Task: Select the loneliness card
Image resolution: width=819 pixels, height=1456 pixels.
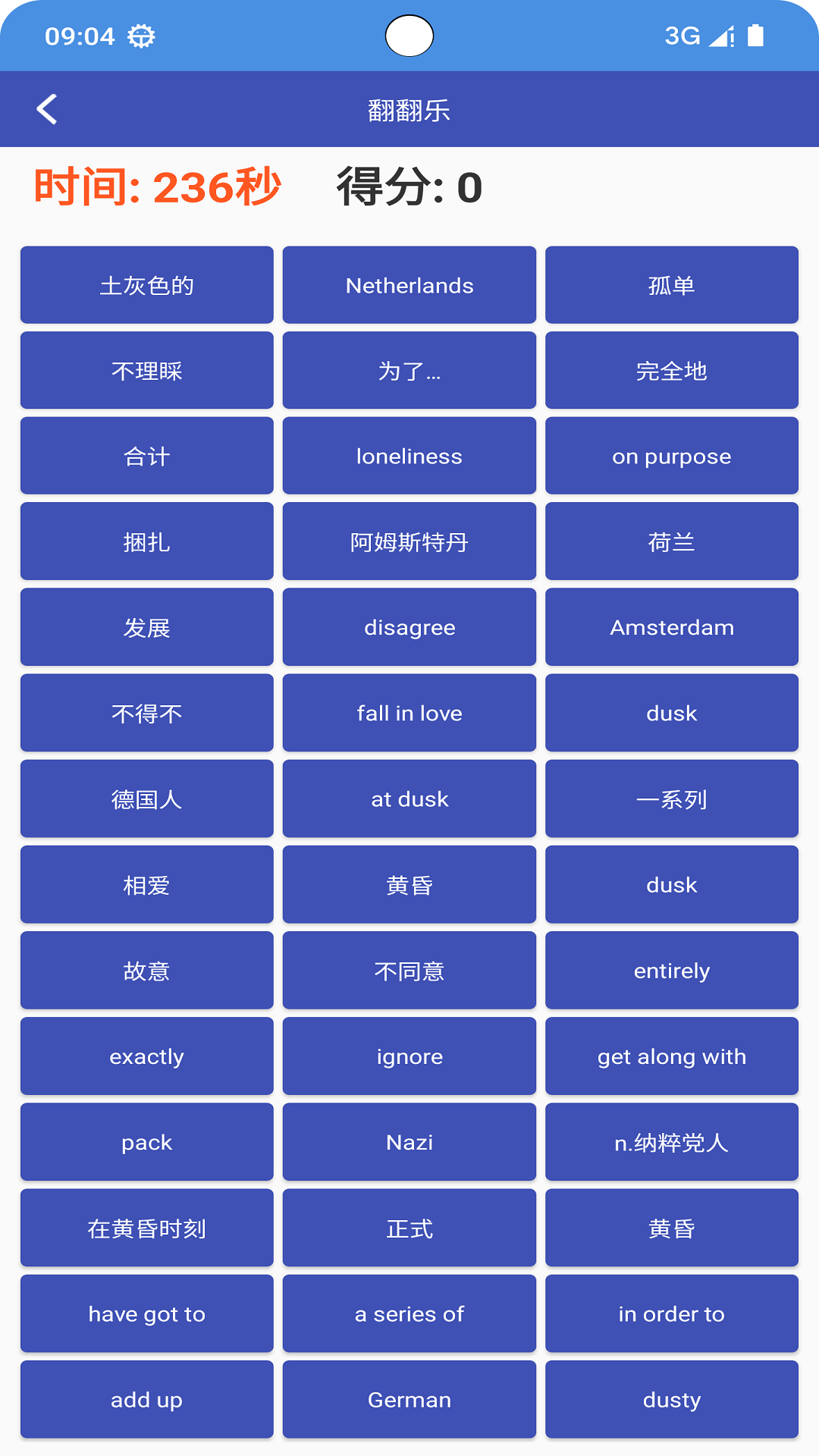Action: point(409,456)
